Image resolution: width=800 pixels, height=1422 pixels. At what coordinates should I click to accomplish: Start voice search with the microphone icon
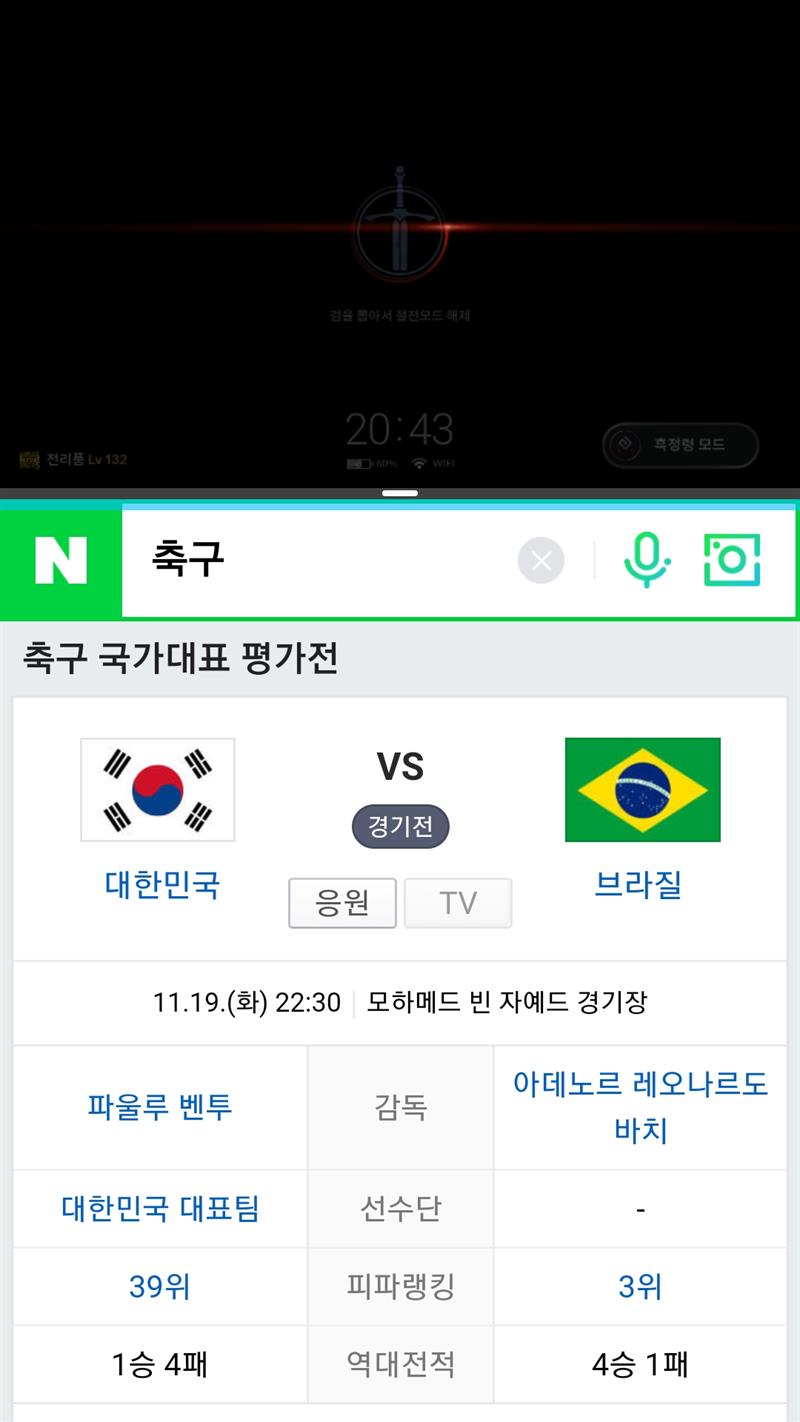(x=647, y=560)
